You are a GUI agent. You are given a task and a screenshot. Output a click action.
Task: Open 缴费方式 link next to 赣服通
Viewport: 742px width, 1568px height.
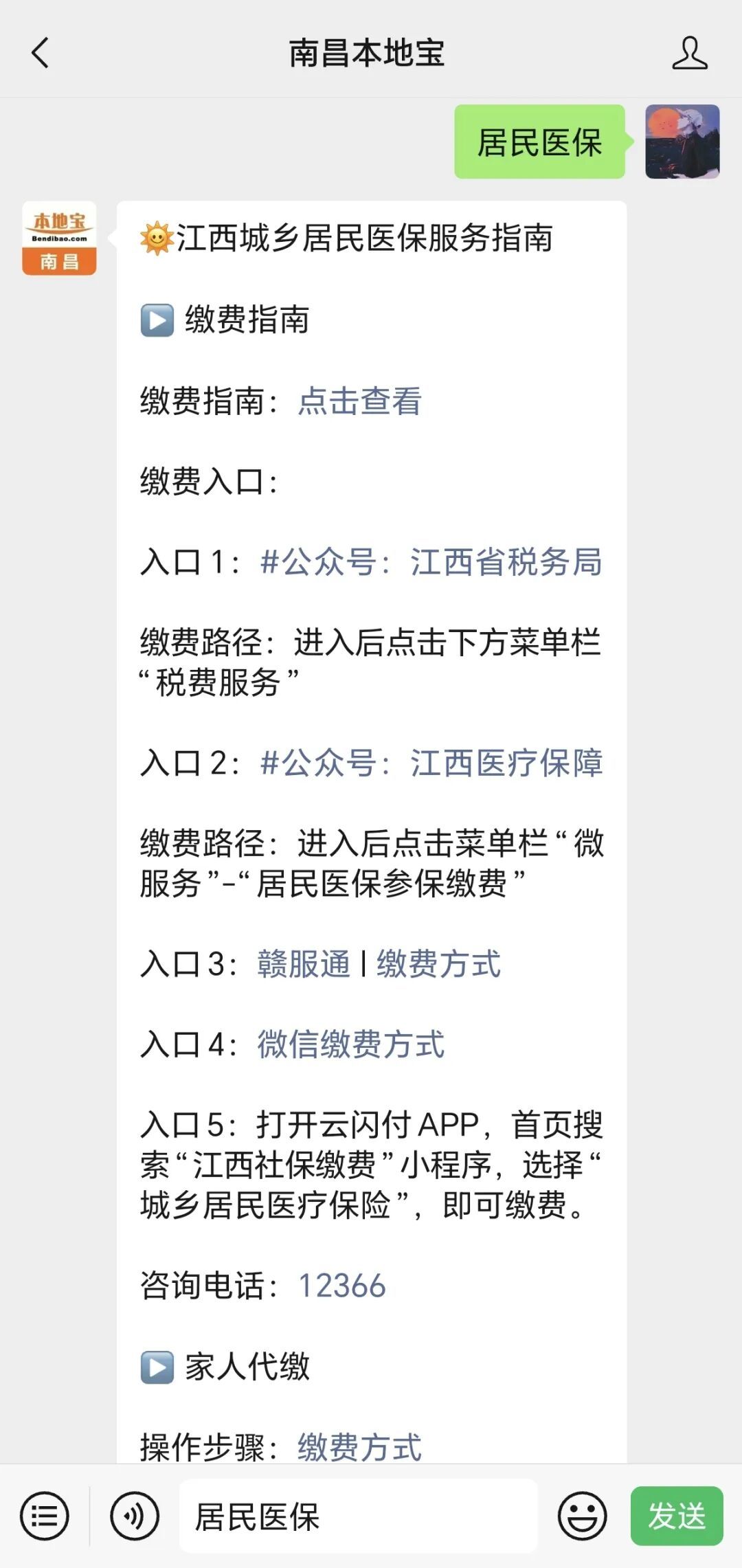[438, 963]
